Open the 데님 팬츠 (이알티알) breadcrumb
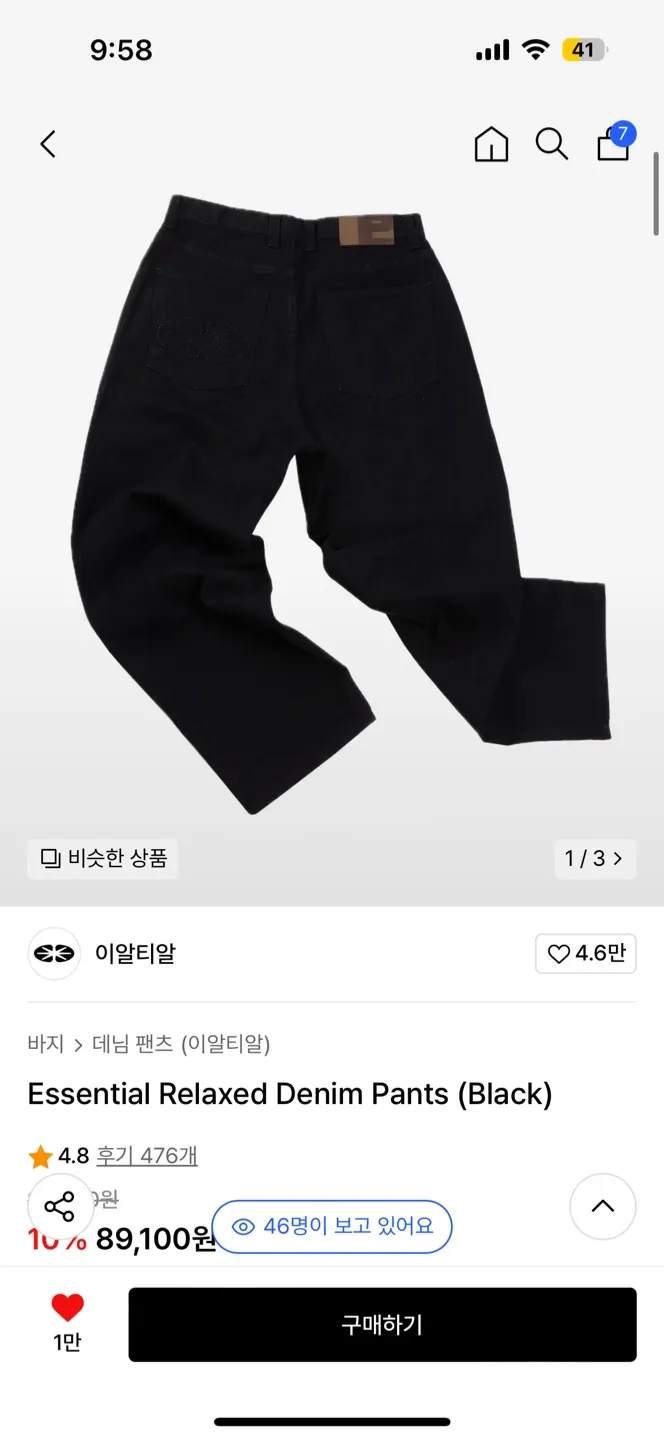664x1440 pixels. [x=181, y=1044]
